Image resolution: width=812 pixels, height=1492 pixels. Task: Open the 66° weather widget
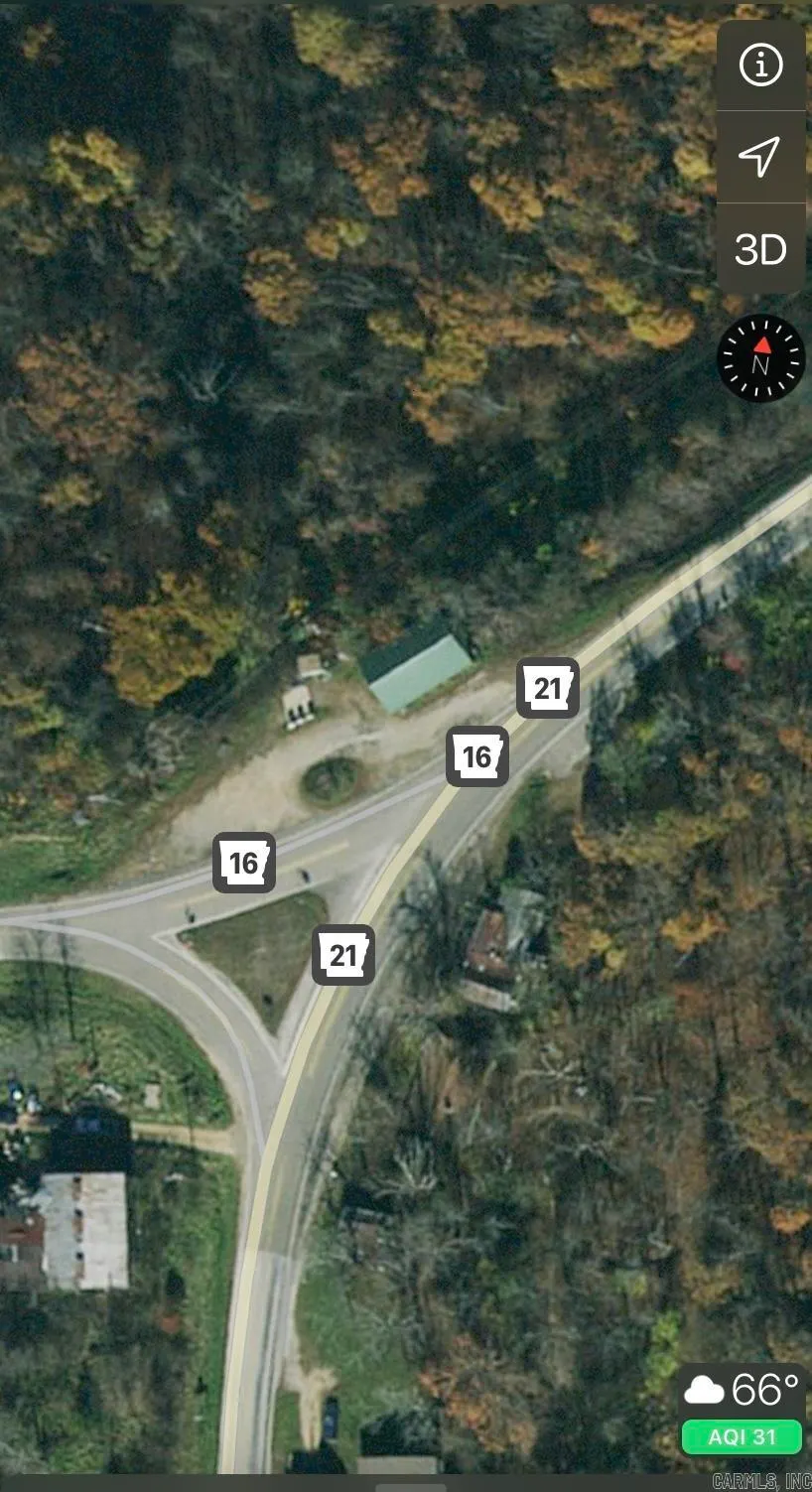coord(742,1390)
